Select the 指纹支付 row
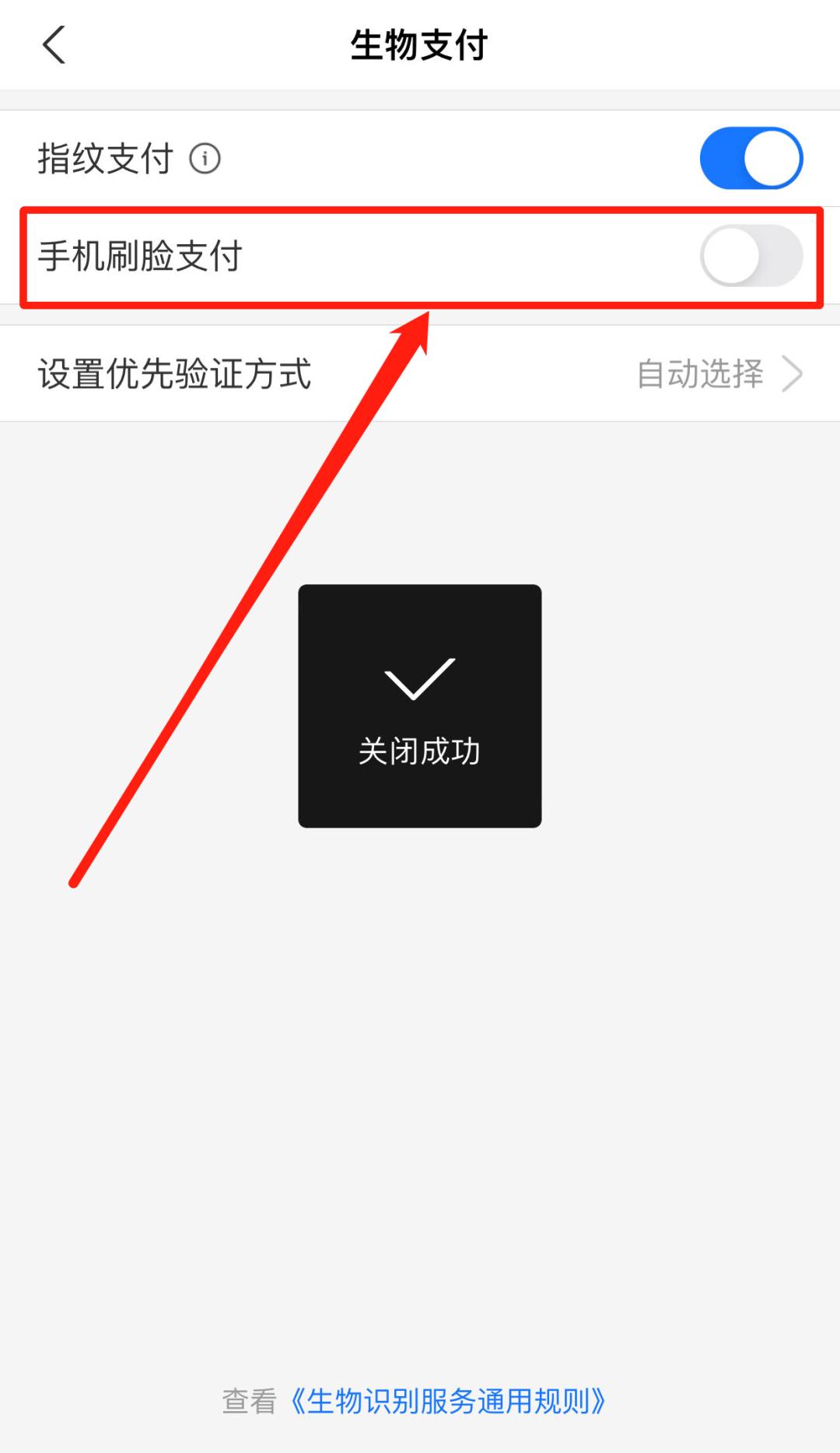840x1453 pixels. (311, 157)
